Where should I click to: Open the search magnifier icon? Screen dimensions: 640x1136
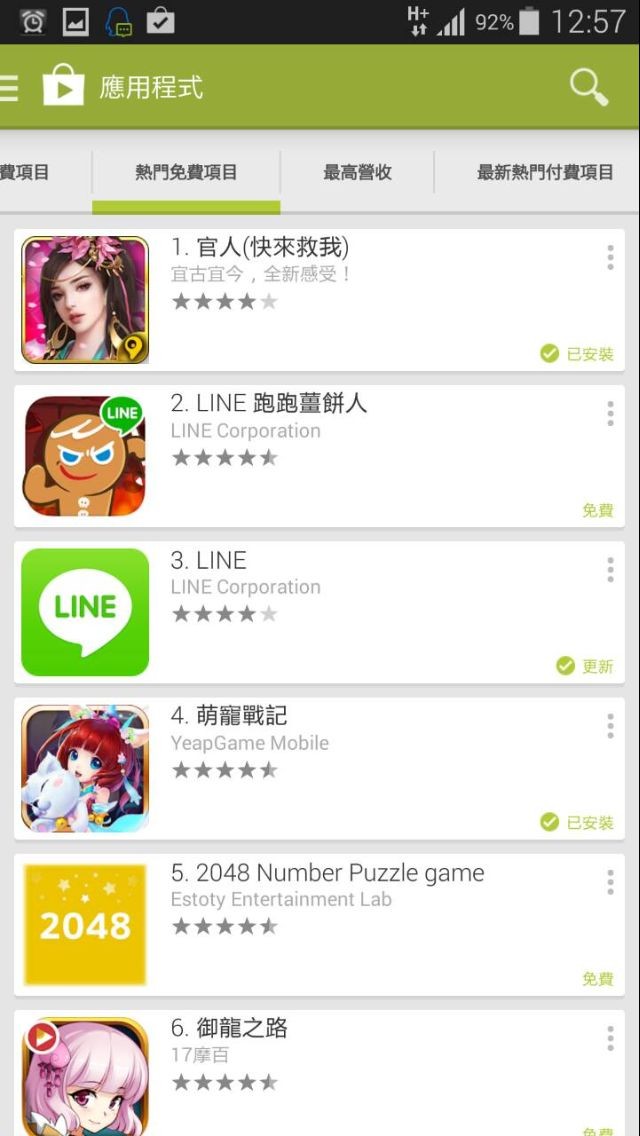point(588,87)
